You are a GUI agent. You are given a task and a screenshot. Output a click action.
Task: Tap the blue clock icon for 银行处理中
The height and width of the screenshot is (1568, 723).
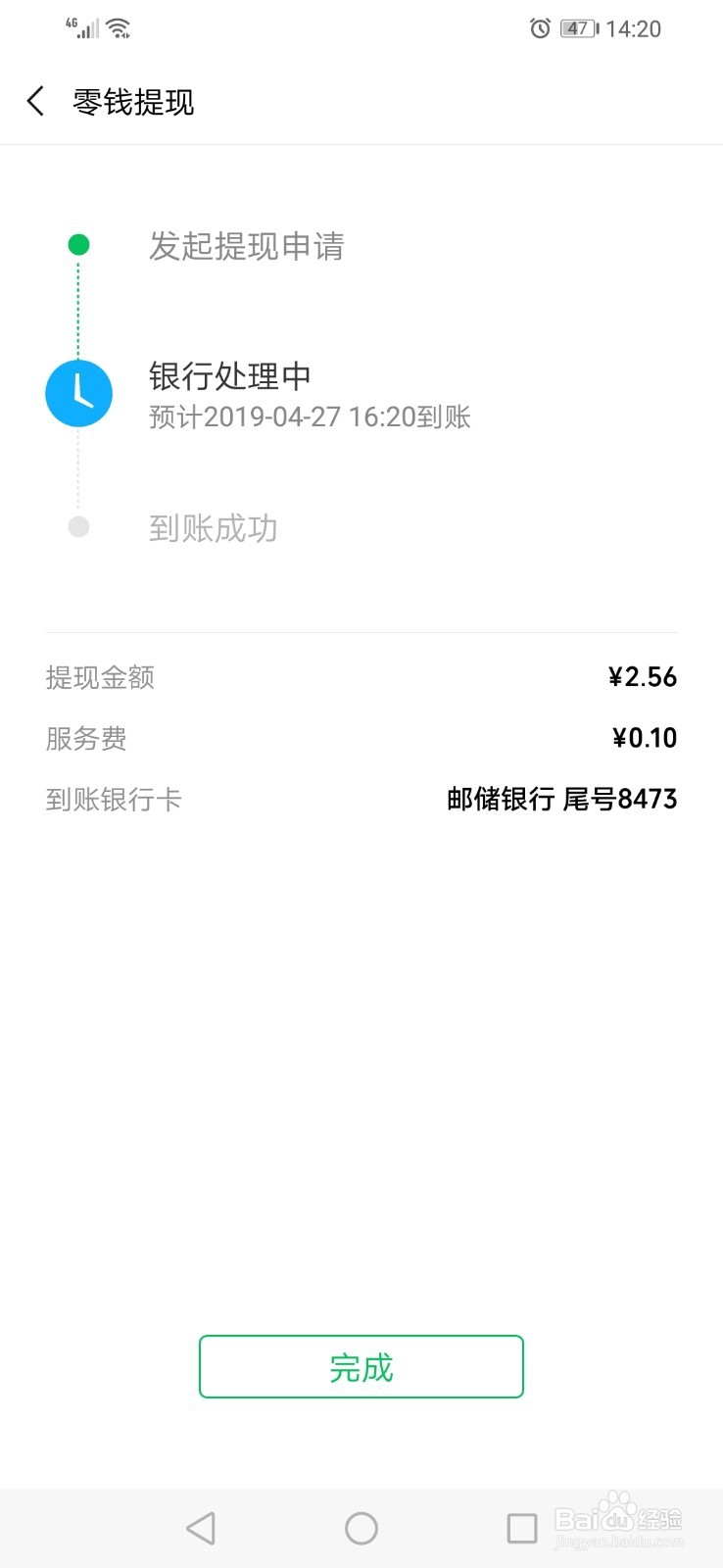tap(79, 393)
